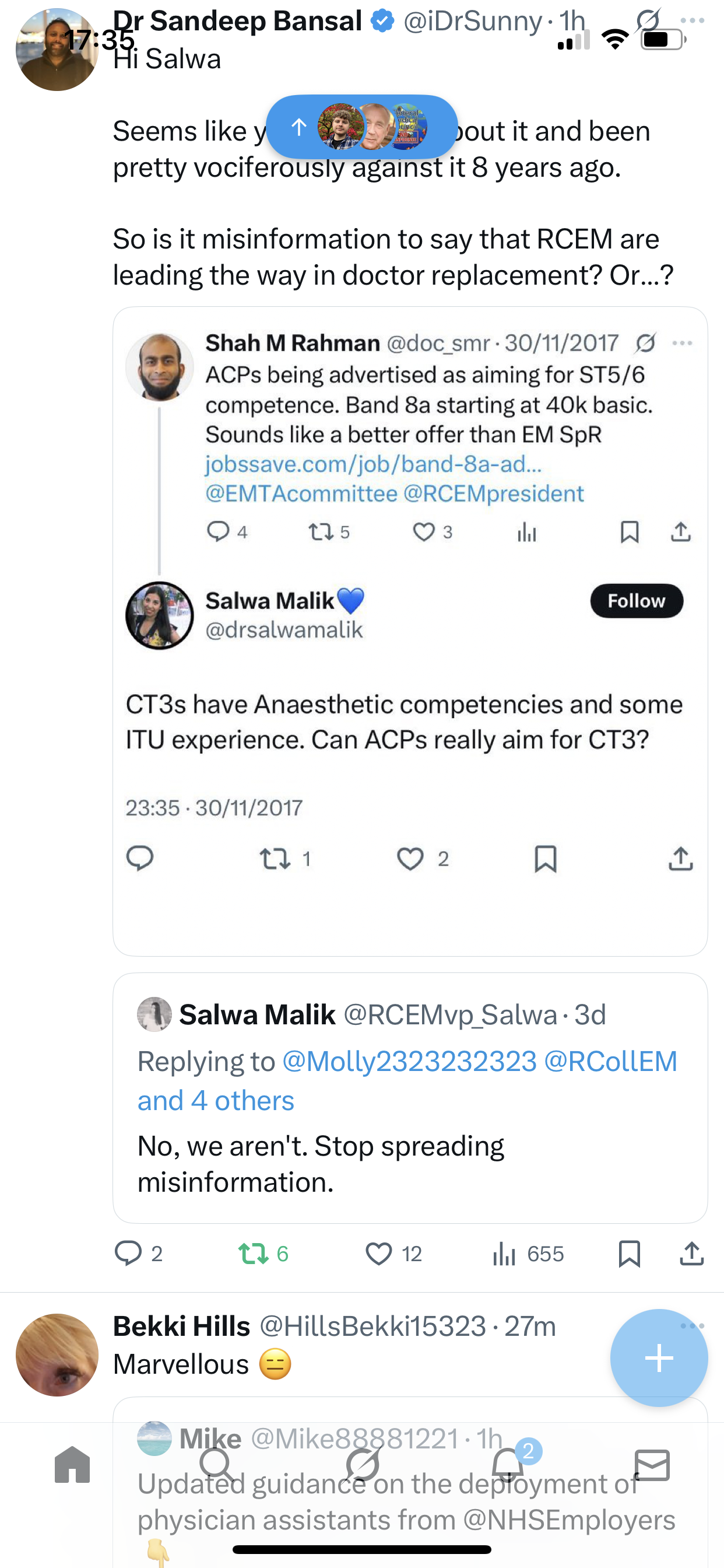This screenshot has width=724, height=1568.
Task: Open the Grok tab
Action: (x=362, y=1465)
